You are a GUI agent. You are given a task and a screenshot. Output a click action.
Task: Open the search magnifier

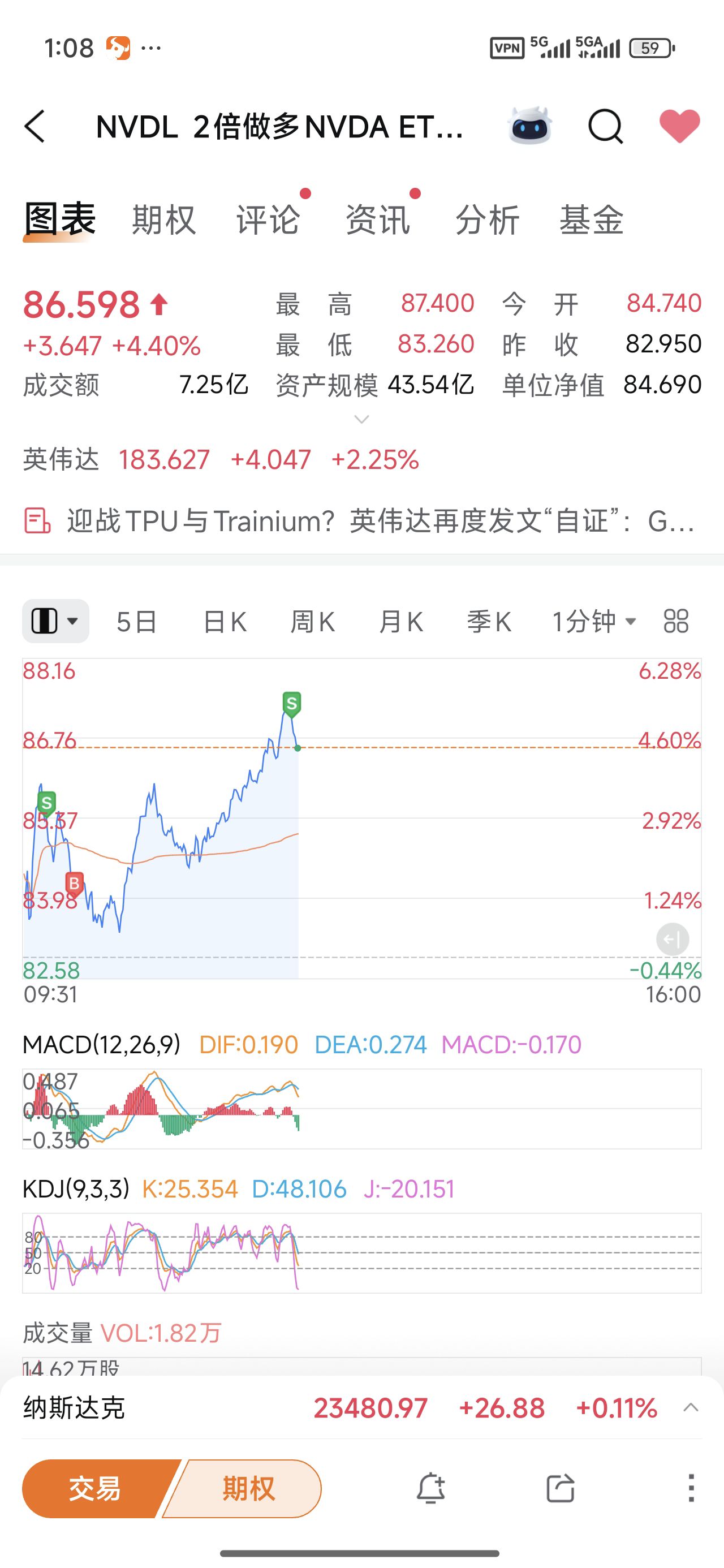click(x=605, y=127)
